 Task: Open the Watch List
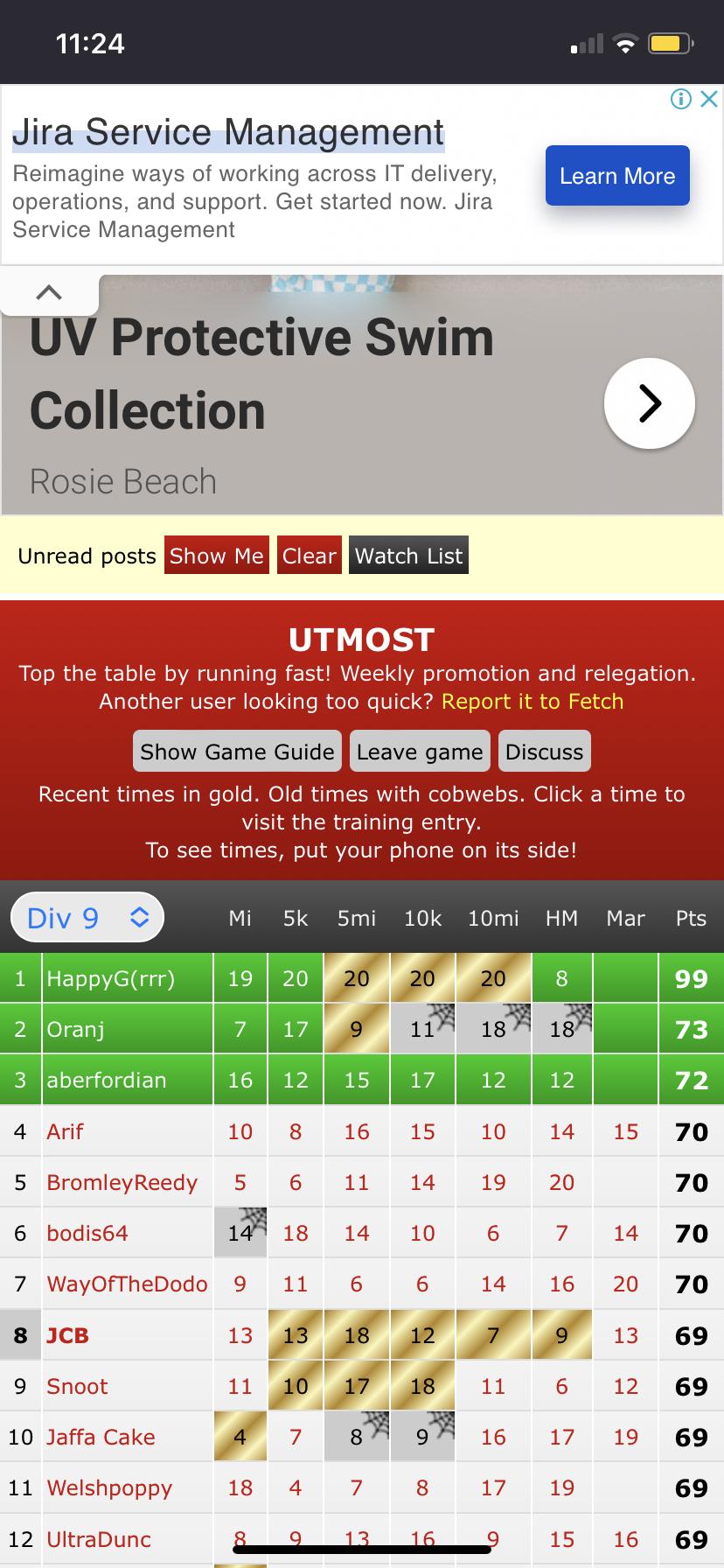coord(408,556)
